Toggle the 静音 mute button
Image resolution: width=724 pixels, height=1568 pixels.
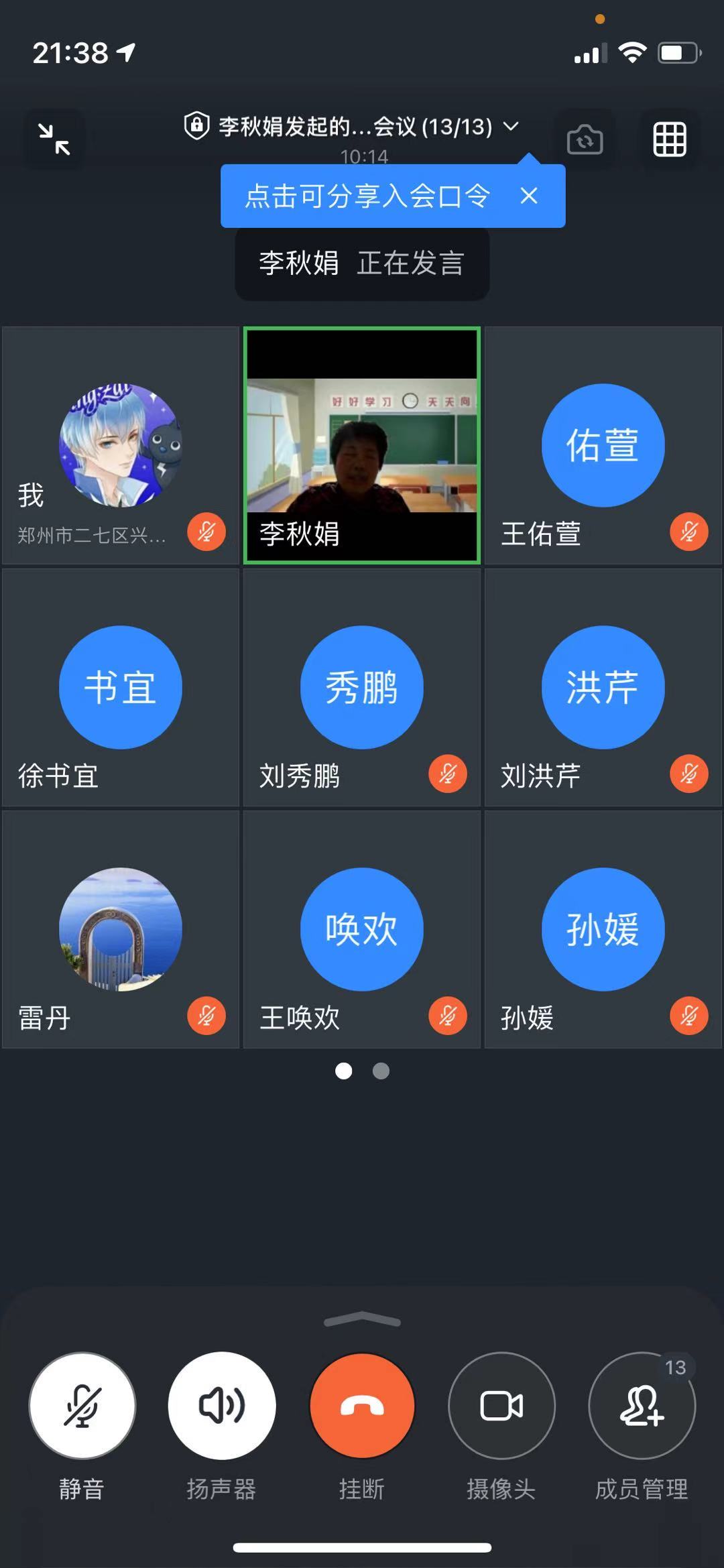click(x=82, y=1405)
